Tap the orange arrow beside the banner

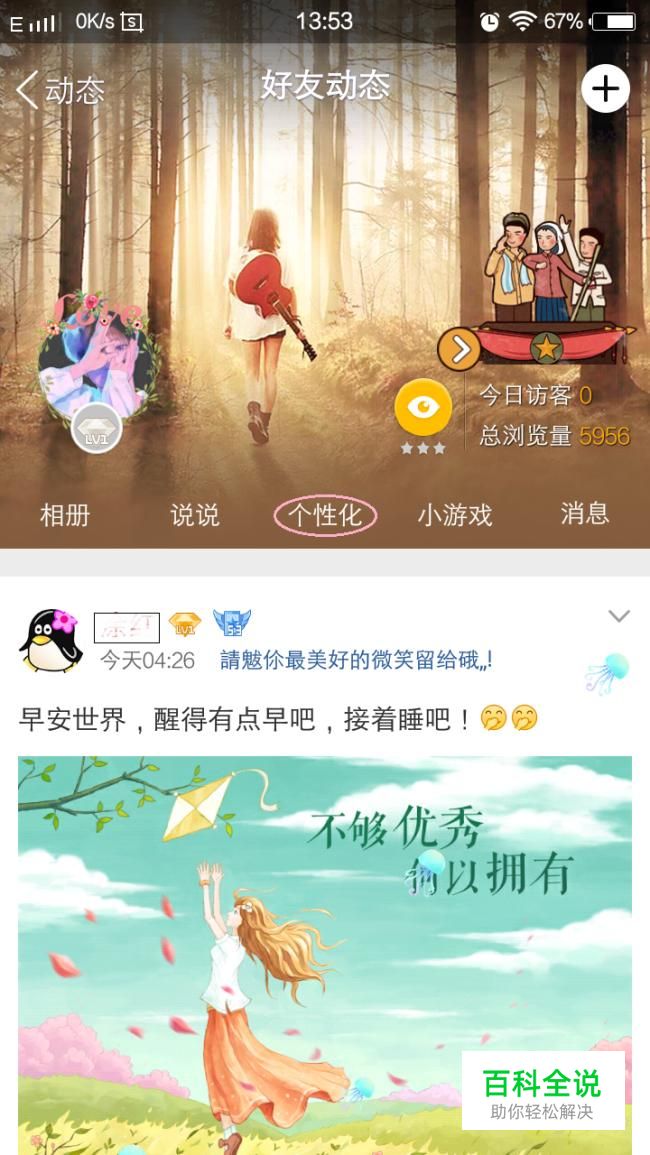tap(459, 349)
